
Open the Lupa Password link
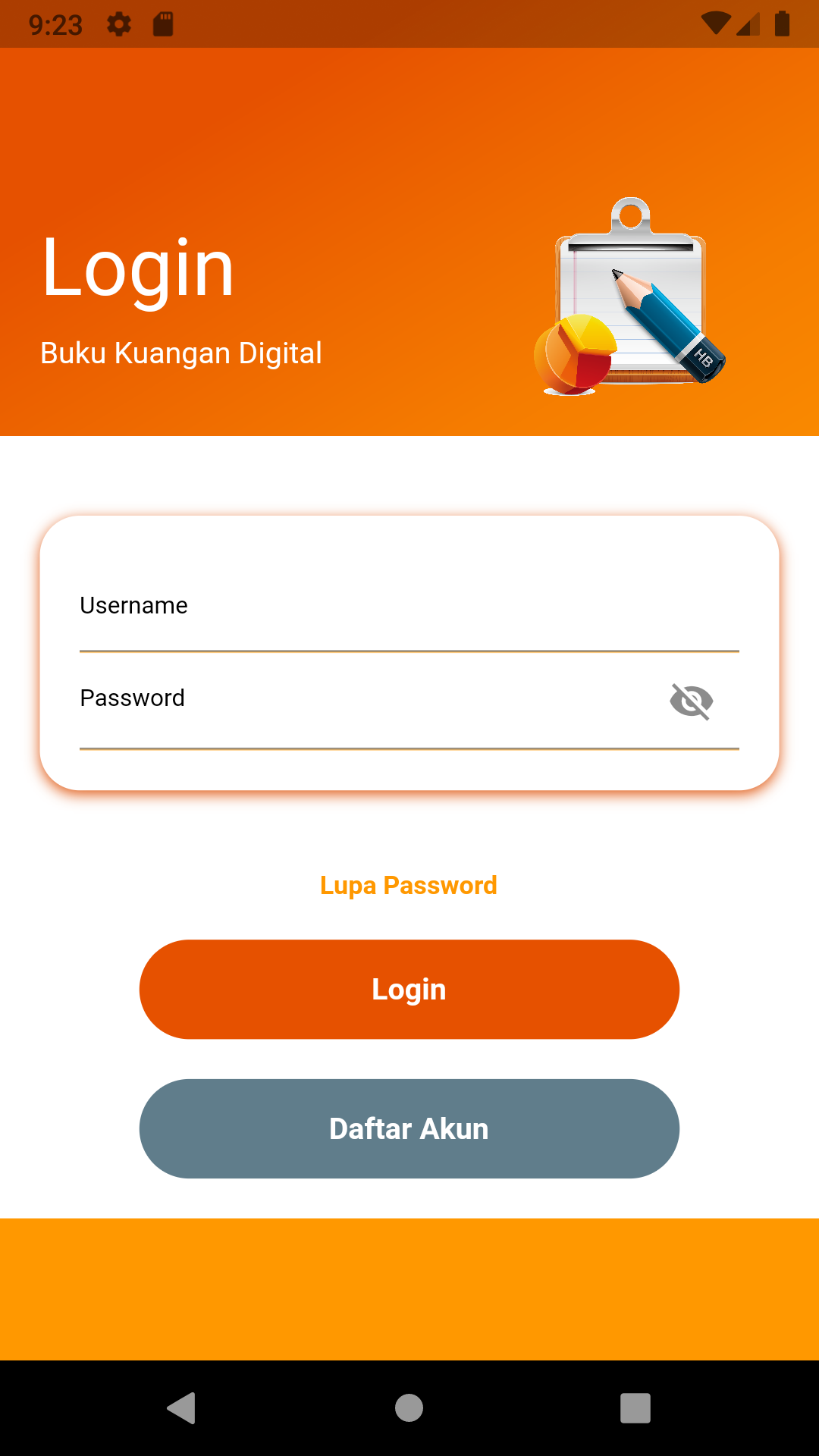click(409, 885)
